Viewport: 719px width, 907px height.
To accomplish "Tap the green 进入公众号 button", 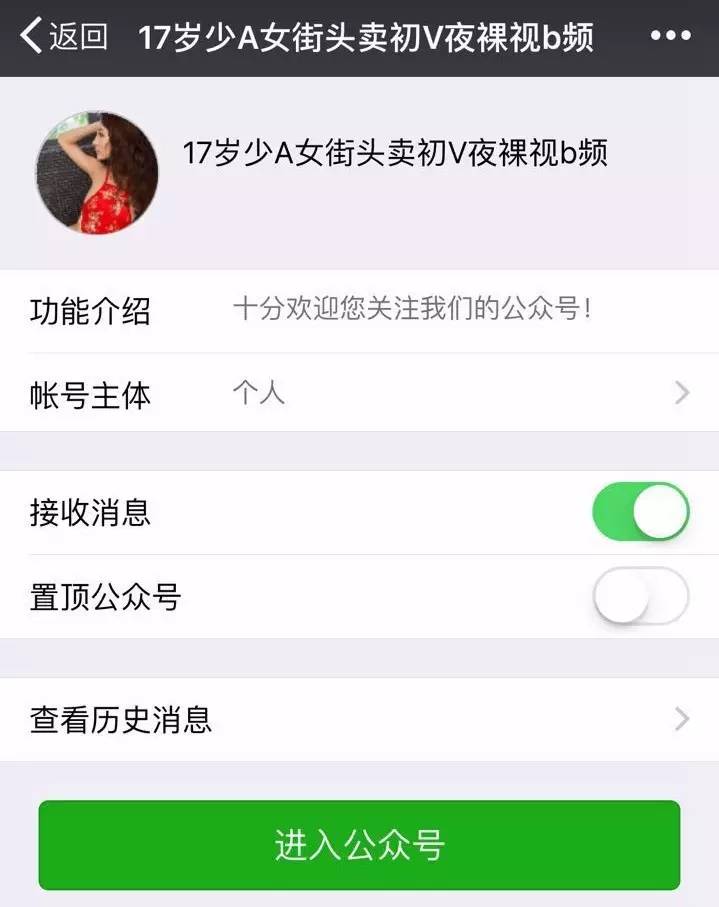I will tap(359, 845).
